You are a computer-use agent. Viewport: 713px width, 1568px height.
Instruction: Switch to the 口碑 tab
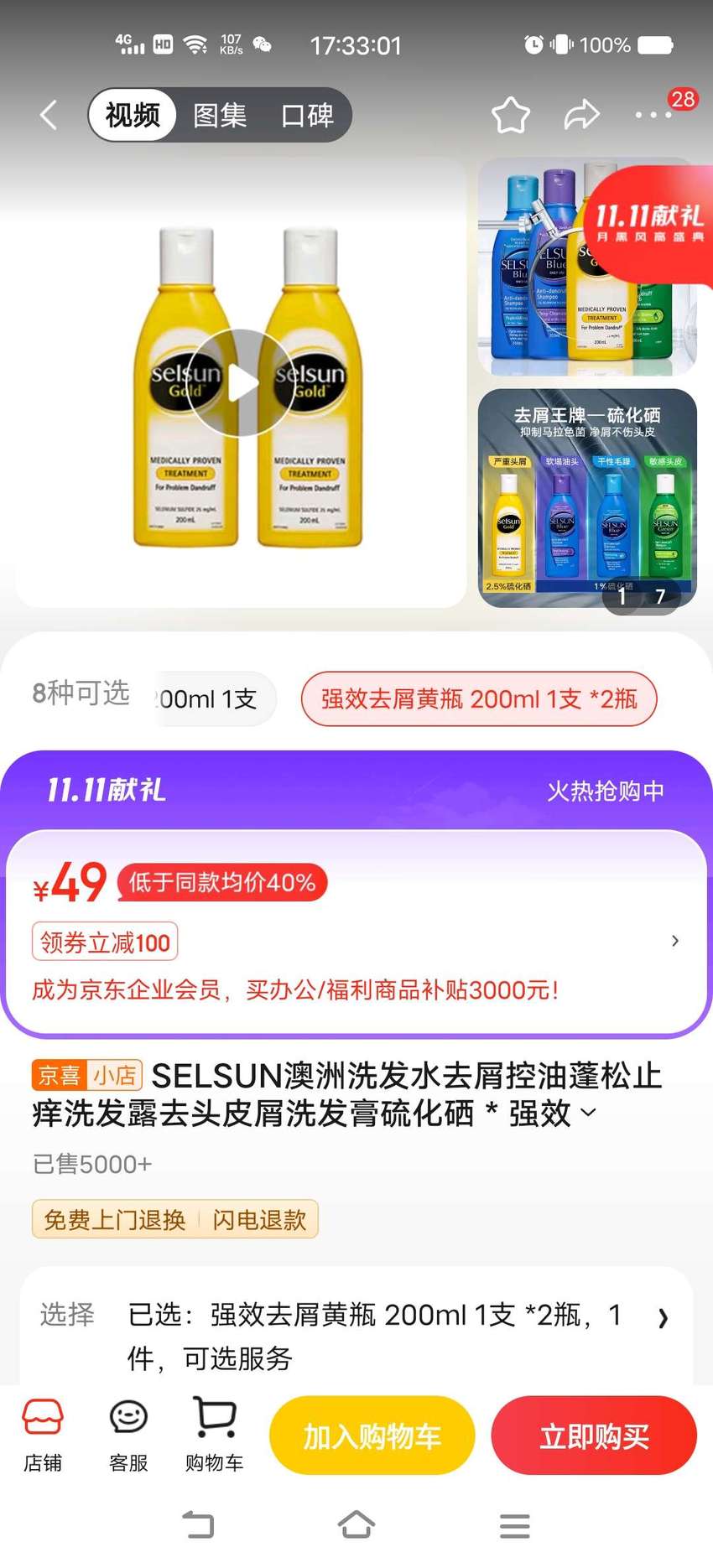pos(307,115)
